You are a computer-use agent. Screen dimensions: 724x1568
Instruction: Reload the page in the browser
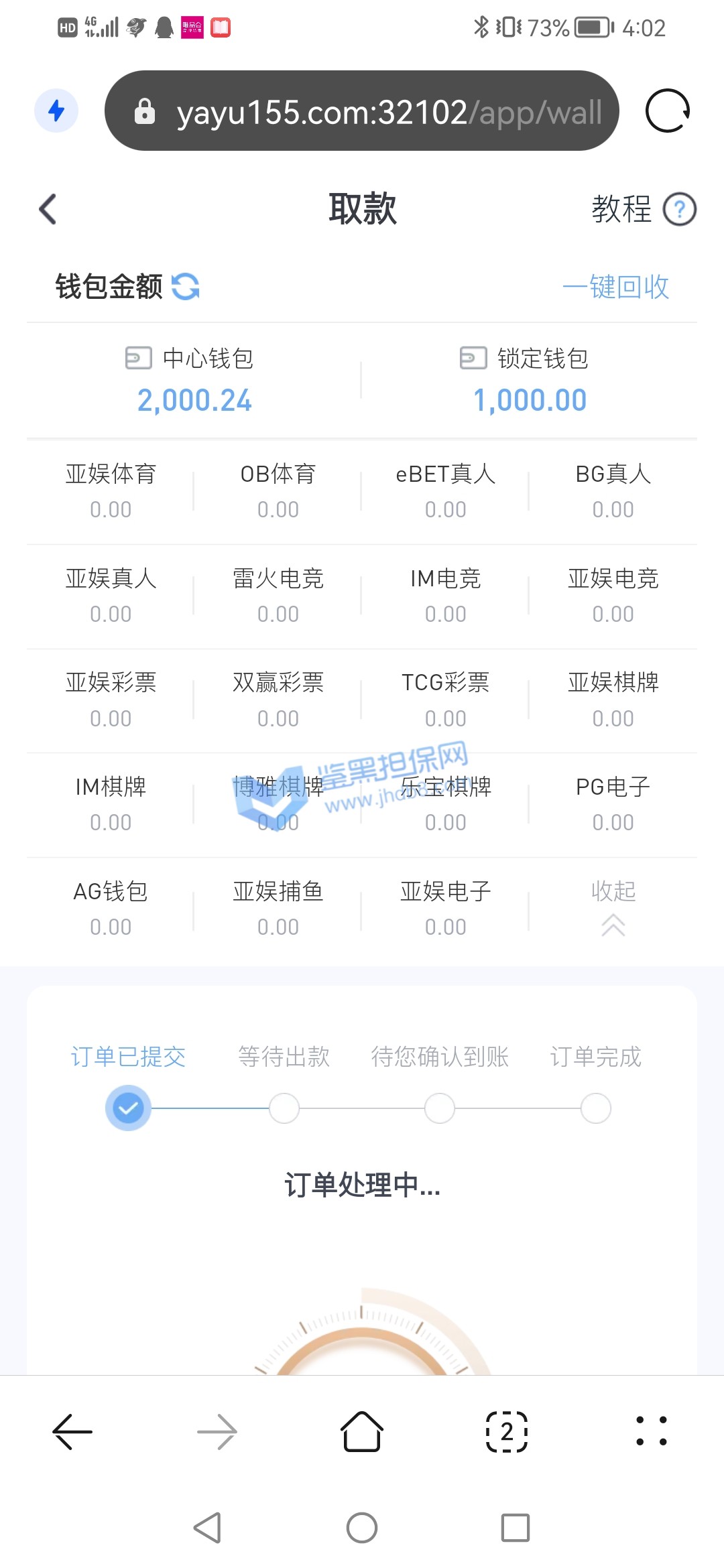[667, 111]
